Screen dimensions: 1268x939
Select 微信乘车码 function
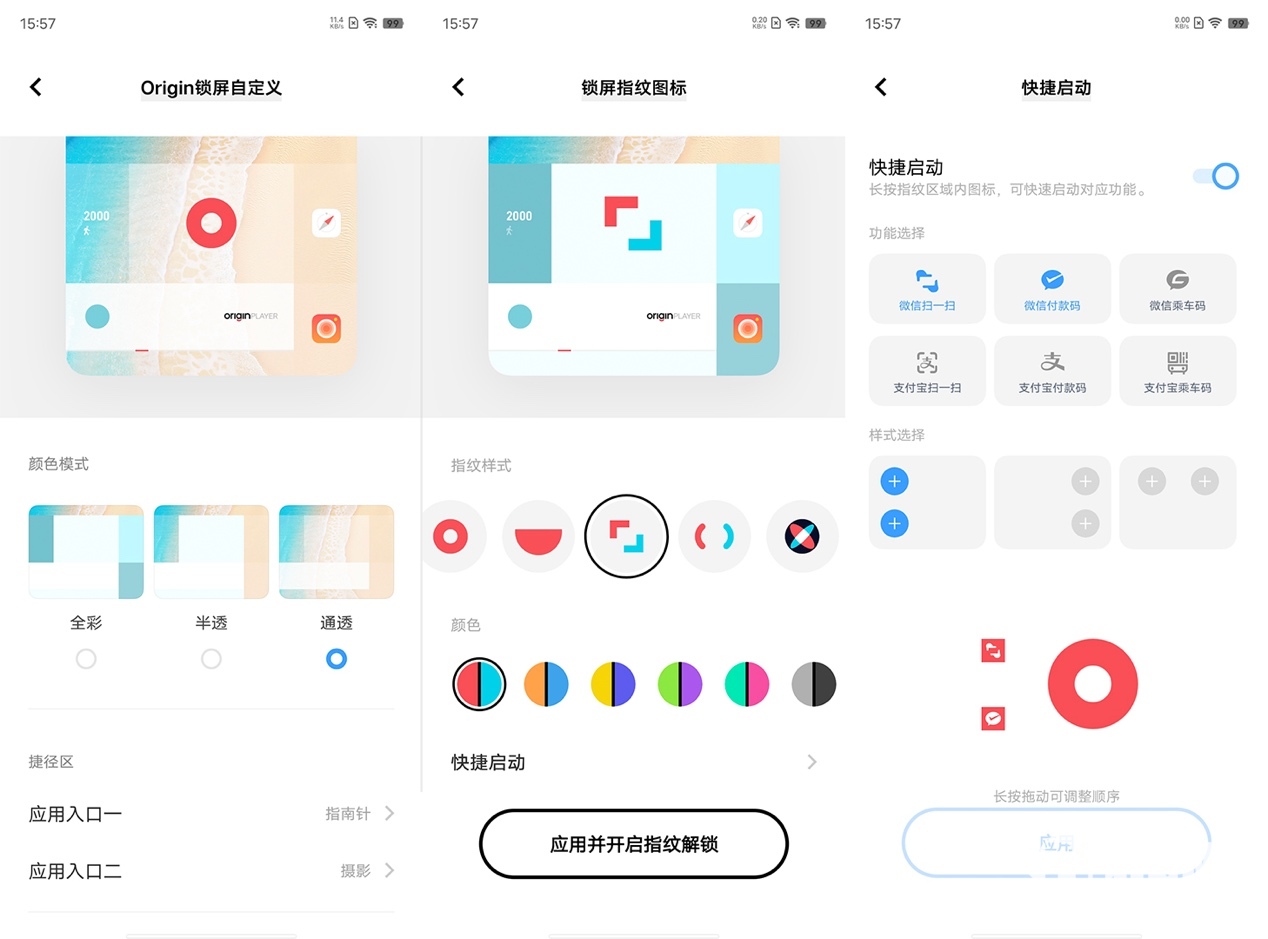[1177, 289]
